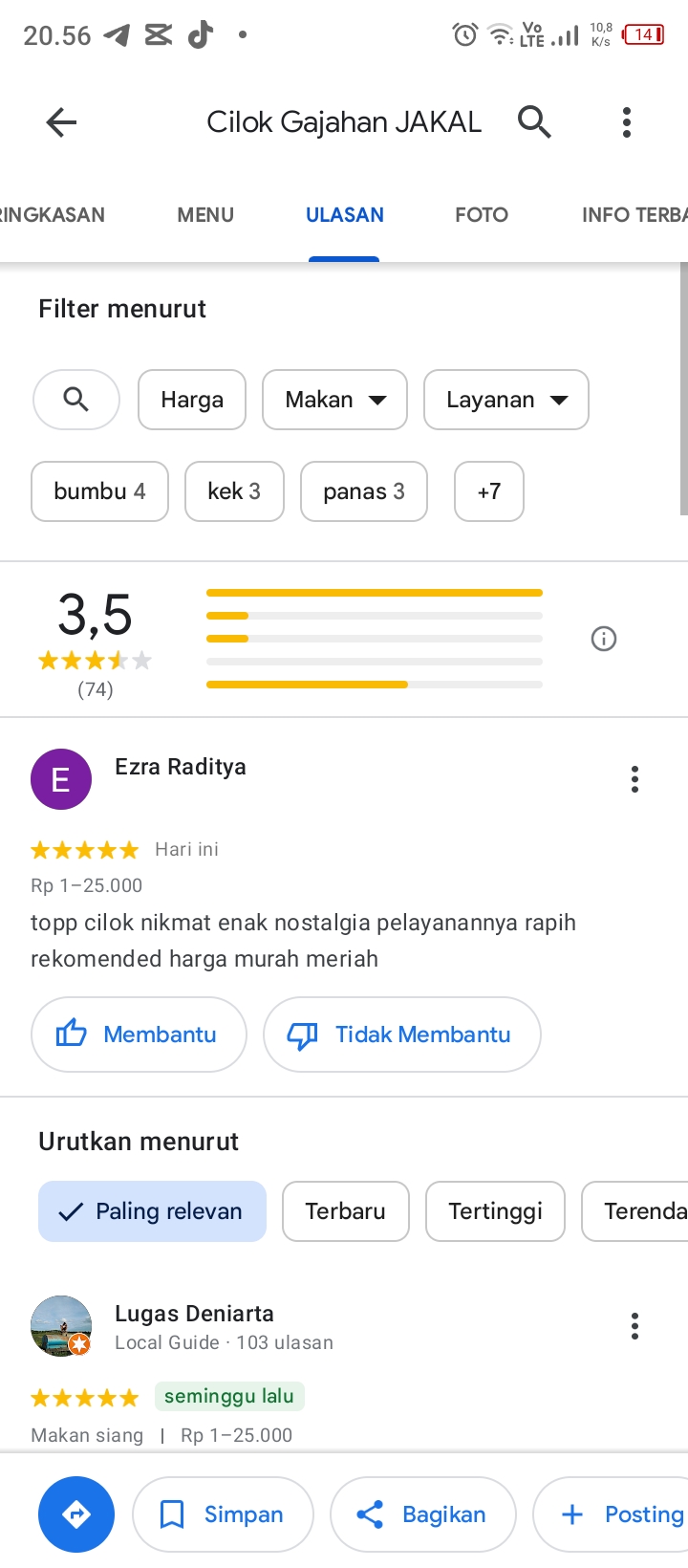Sort reviews by Tertinggi
The width and height of the screenshot is (688, 1568).
point(495,1211)
